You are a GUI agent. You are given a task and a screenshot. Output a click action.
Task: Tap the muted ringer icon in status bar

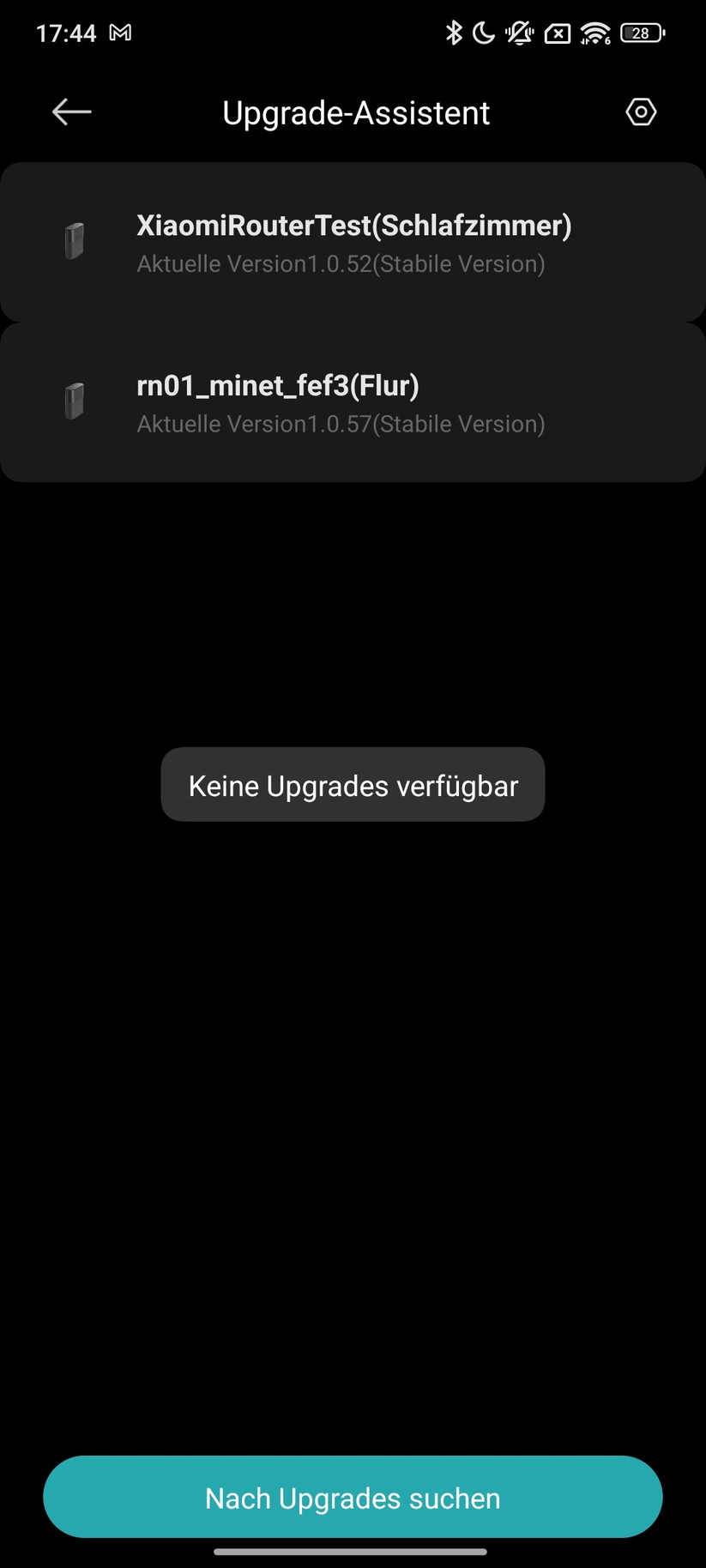(520, 32)
